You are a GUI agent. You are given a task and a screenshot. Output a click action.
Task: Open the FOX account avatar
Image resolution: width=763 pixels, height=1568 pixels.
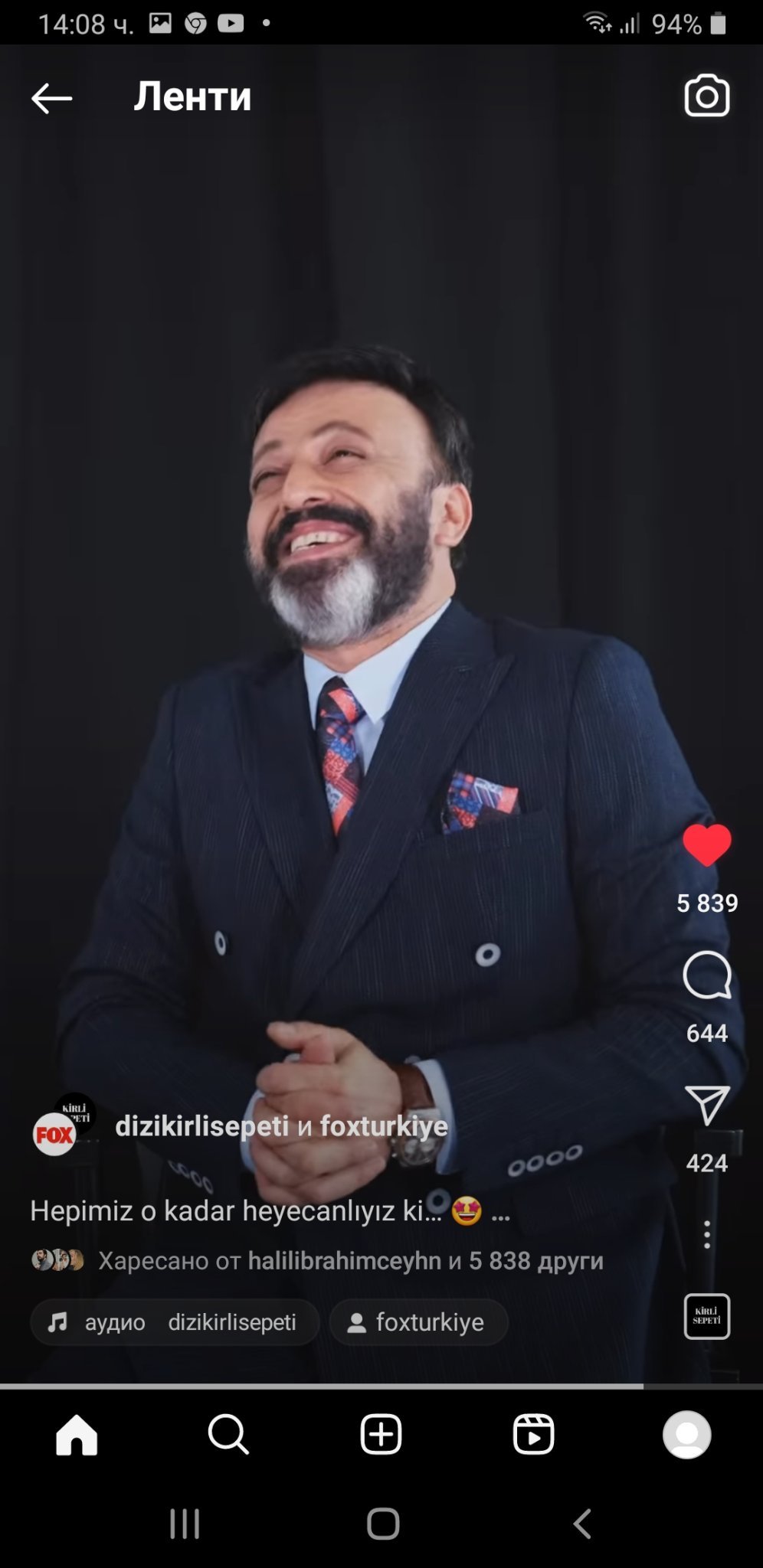[x=54, y=1134]
